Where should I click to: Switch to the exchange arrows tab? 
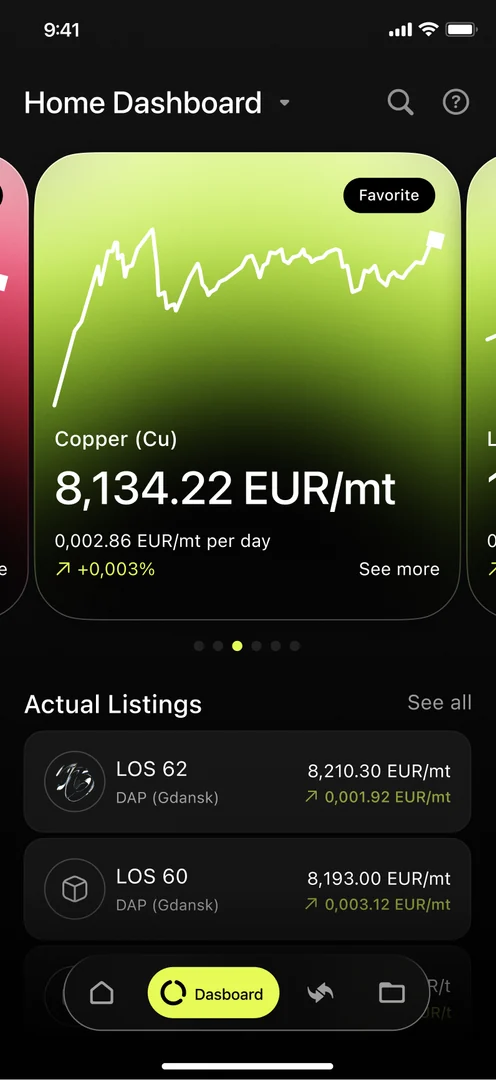click(x=320, y=993)
